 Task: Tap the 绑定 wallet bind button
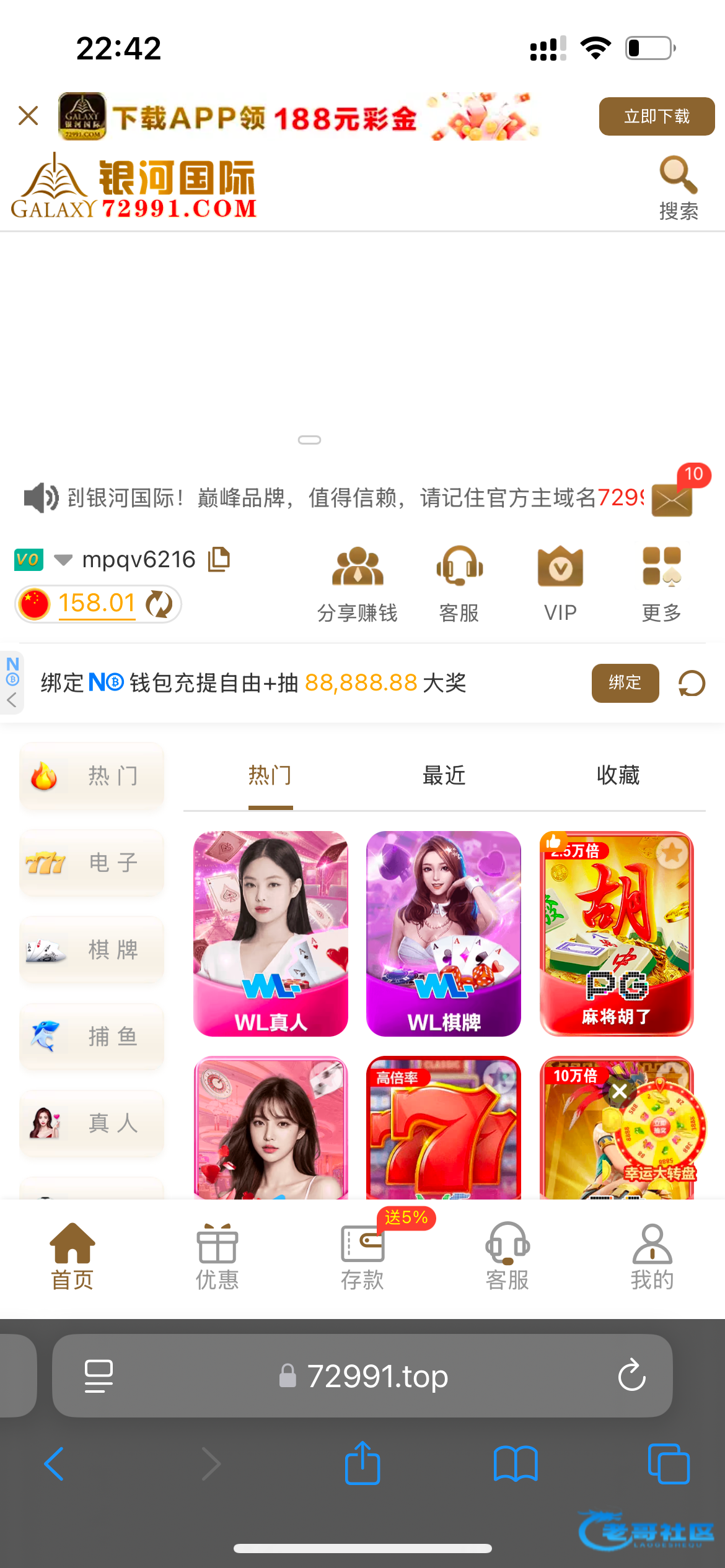click(625, 683)
